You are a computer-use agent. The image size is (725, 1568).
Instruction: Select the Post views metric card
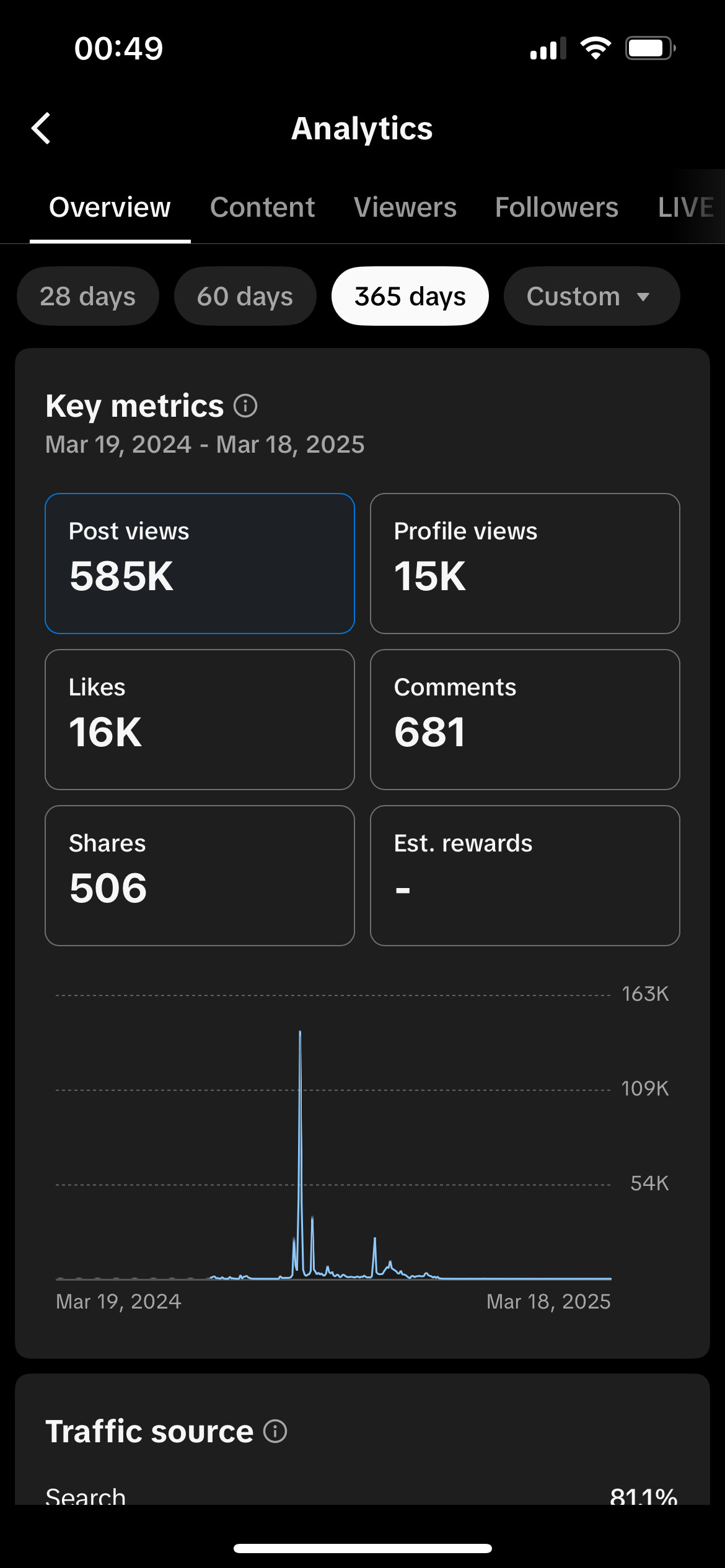pyautogui.click(x=200, y=564)
